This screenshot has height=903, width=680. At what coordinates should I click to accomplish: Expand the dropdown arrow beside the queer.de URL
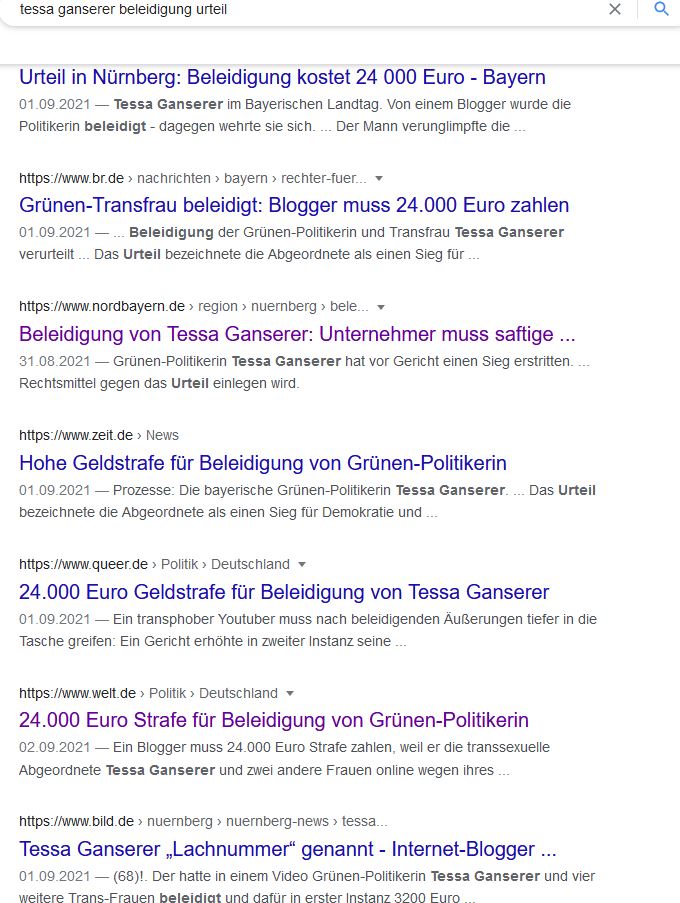tap(302, 564)
